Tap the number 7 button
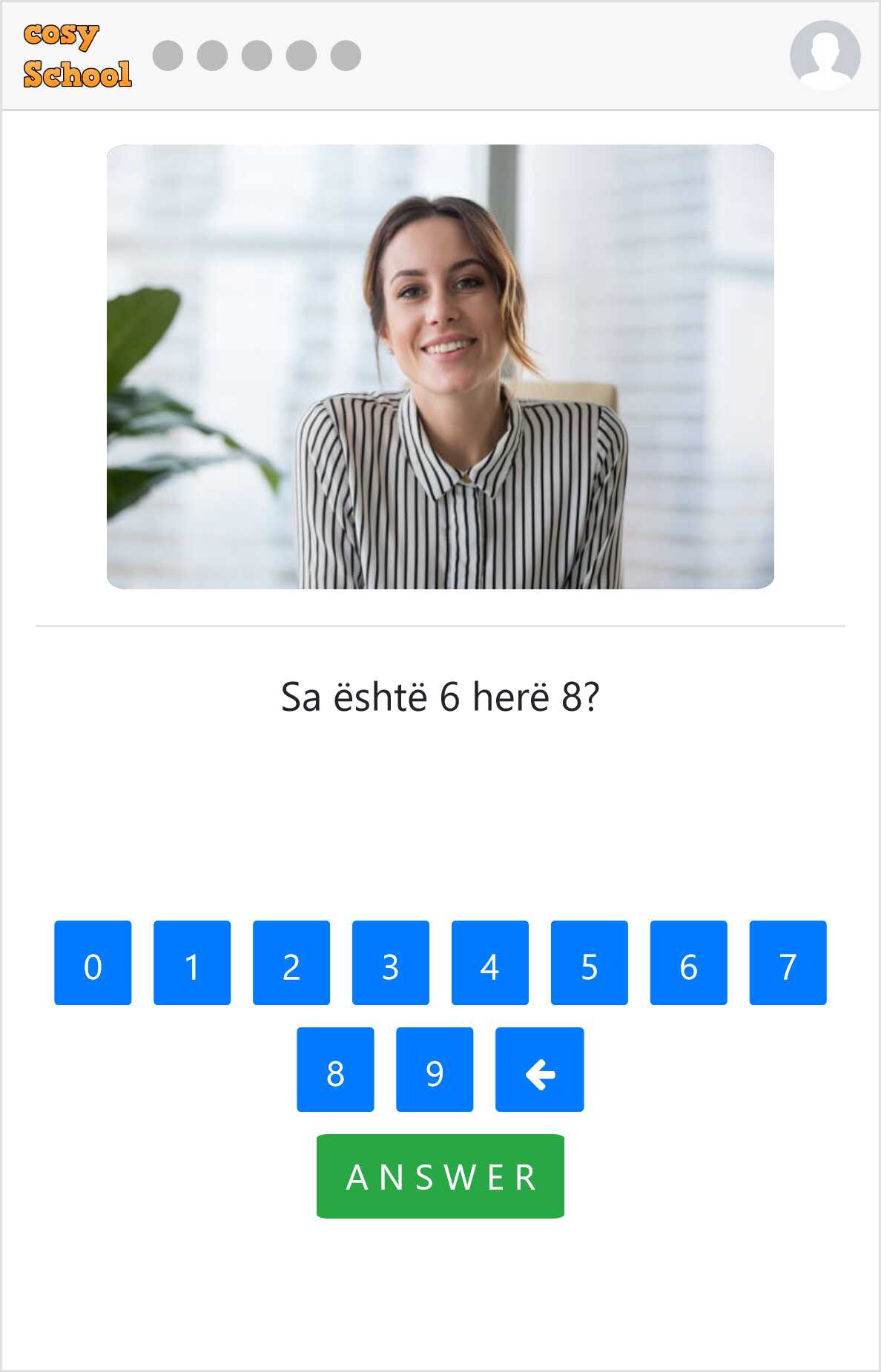Viewport: 881px width, 1372px height. (x=788, y=963)
